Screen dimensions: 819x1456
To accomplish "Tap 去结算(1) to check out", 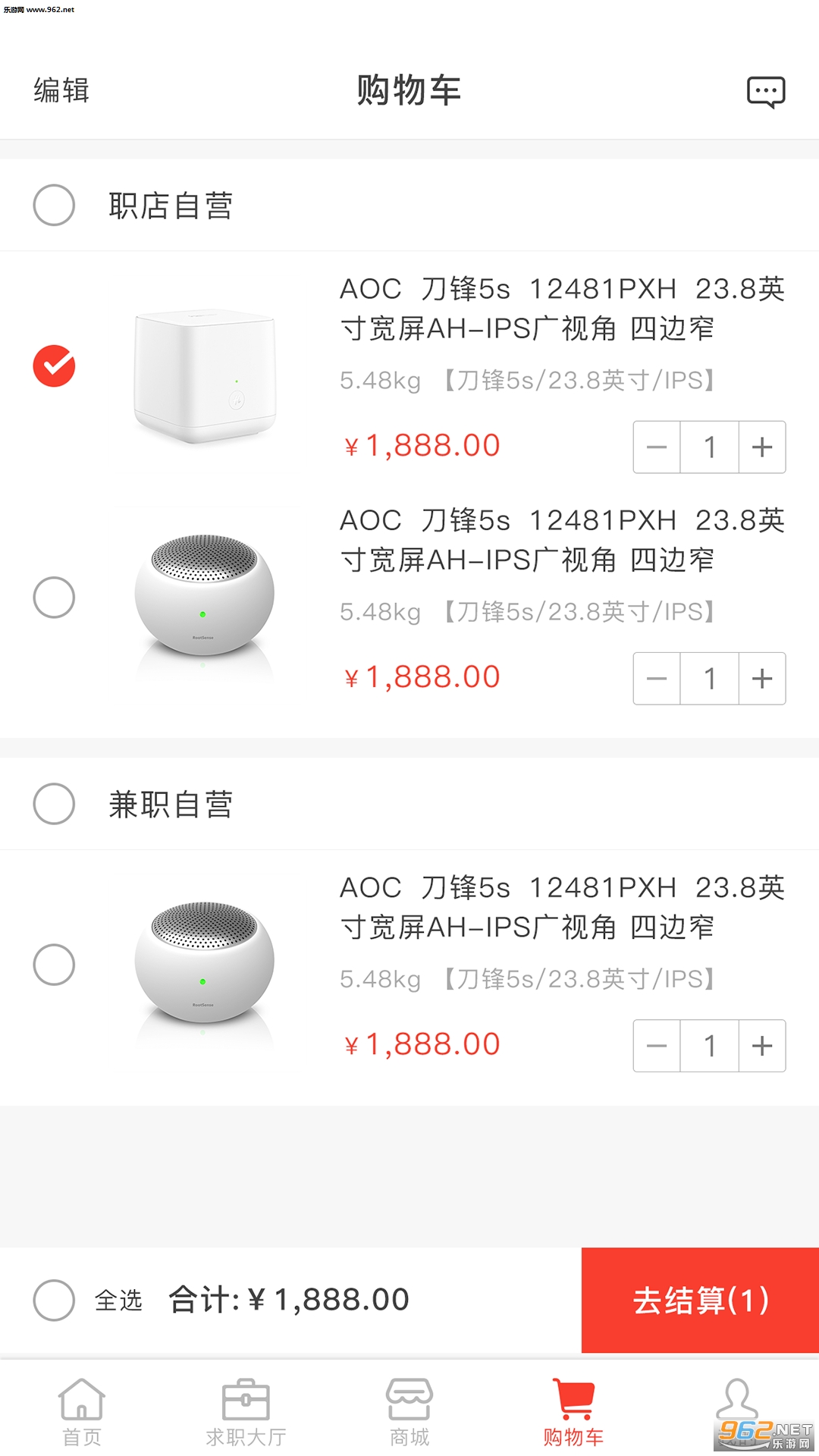I will [x=700, y=1300].
